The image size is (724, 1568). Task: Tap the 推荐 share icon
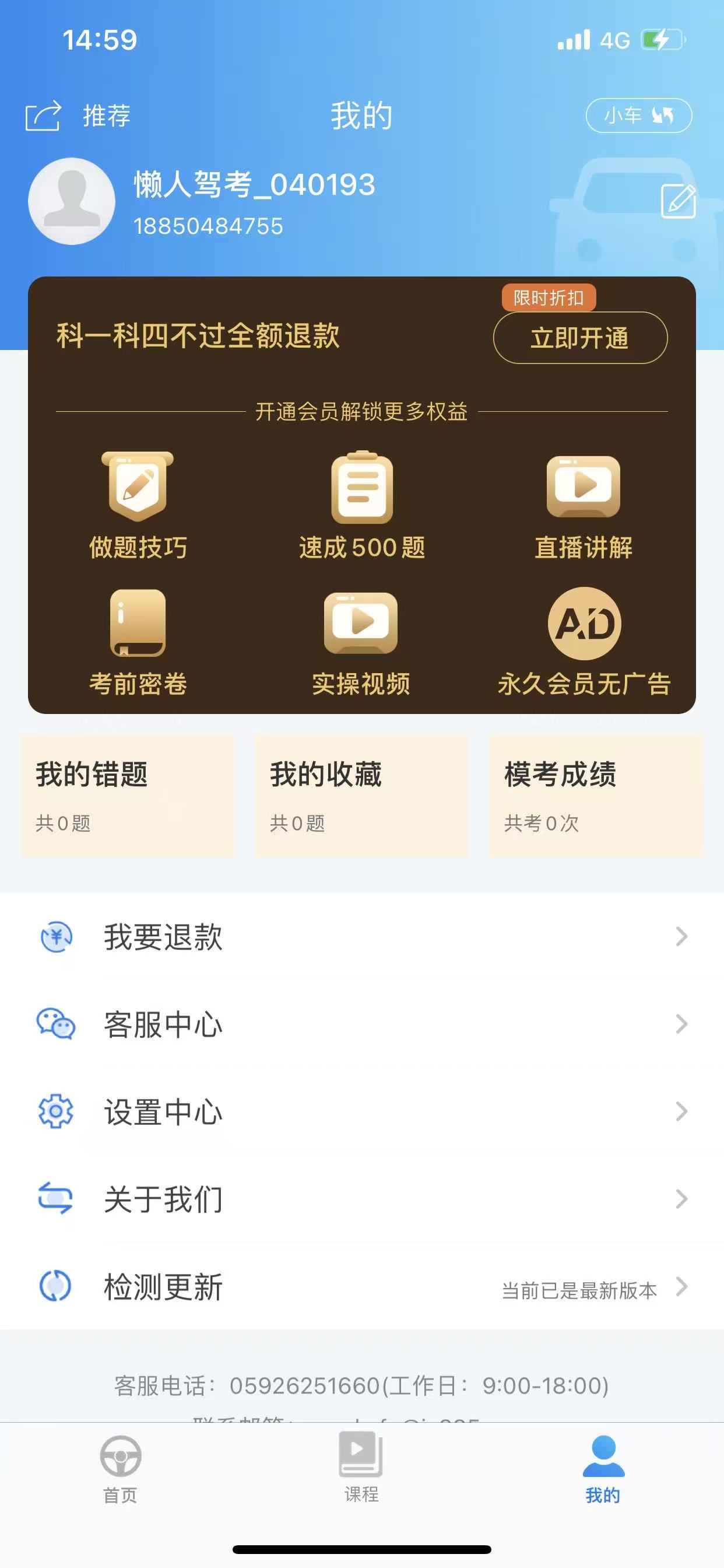[x=44, y=116]
